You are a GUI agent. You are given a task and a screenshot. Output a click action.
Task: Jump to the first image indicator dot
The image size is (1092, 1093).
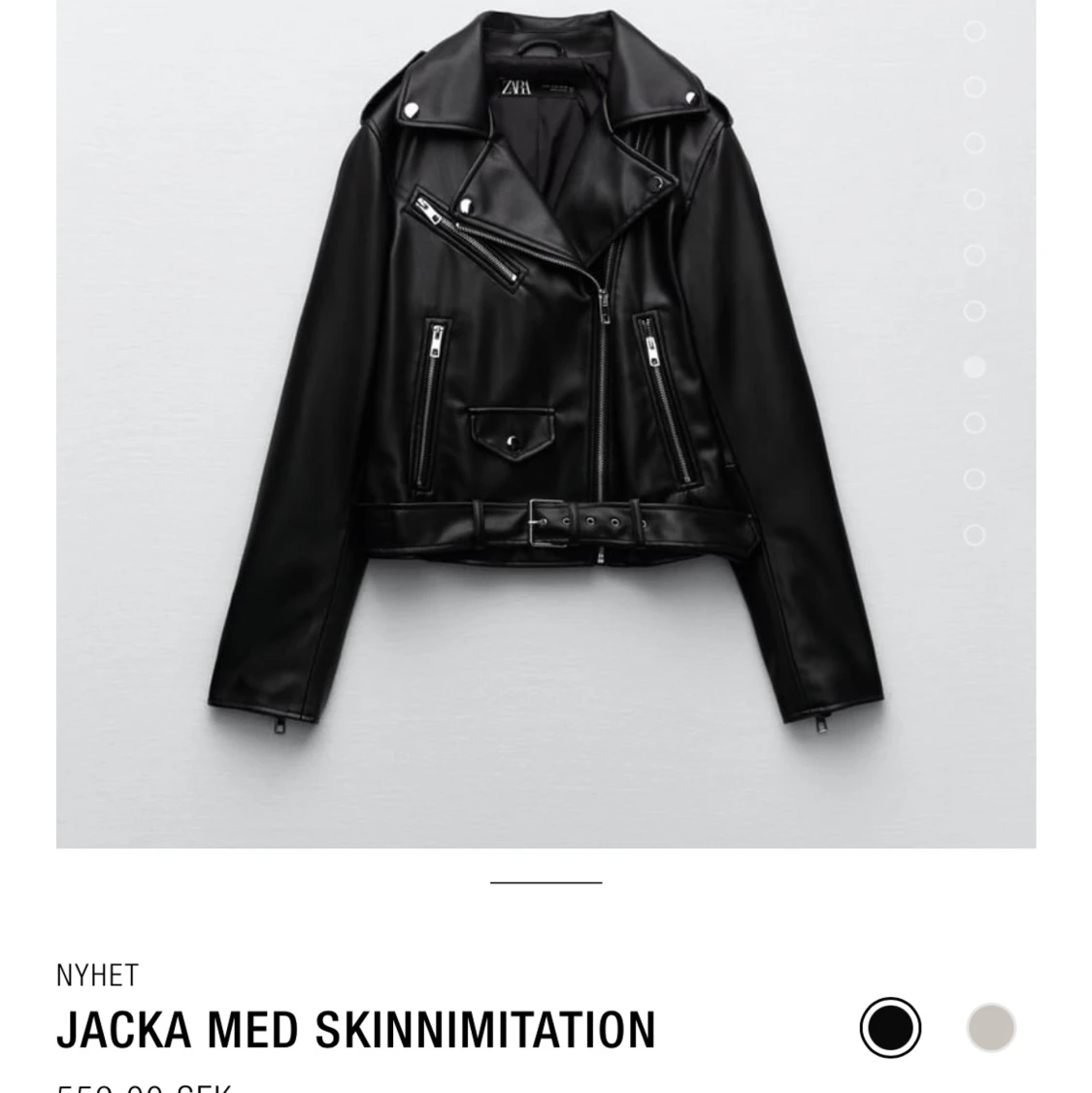pyautogui.click(x=975, y=31)
